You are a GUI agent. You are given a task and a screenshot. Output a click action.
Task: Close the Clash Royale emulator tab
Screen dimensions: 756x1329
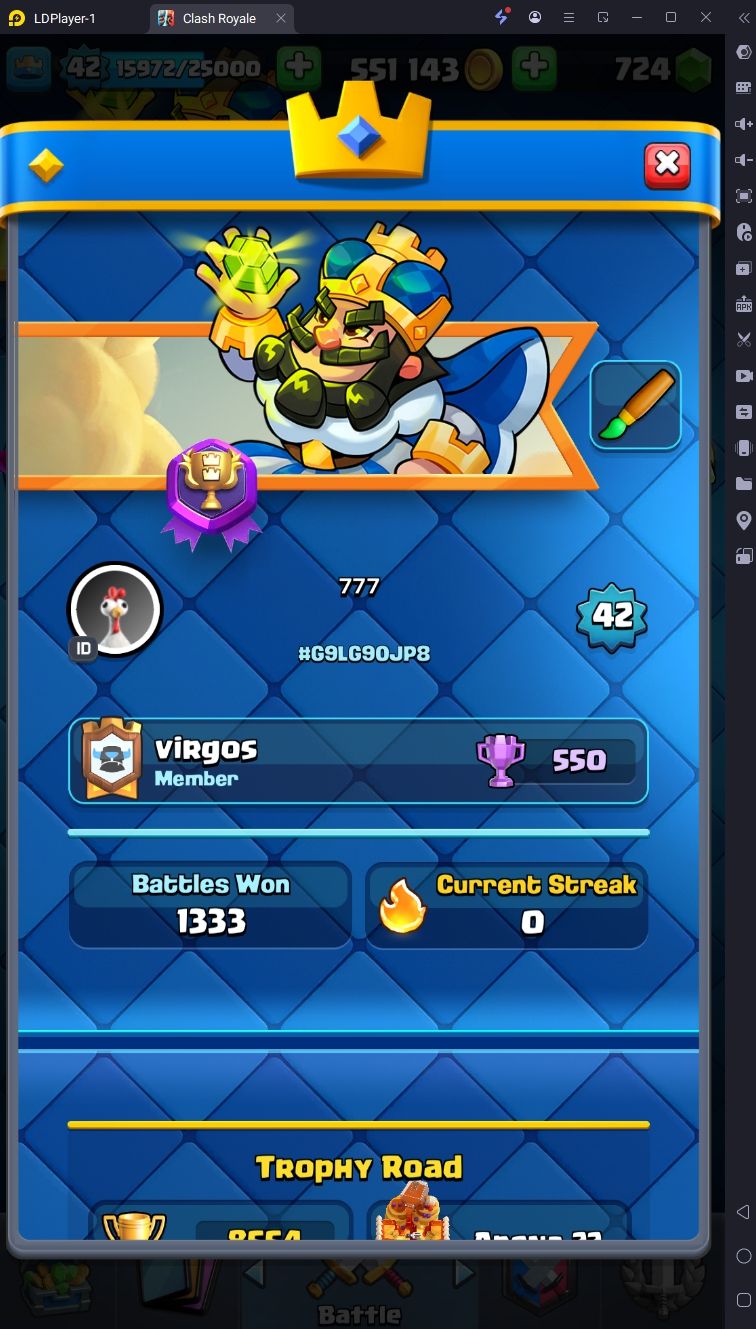[281, 18]
